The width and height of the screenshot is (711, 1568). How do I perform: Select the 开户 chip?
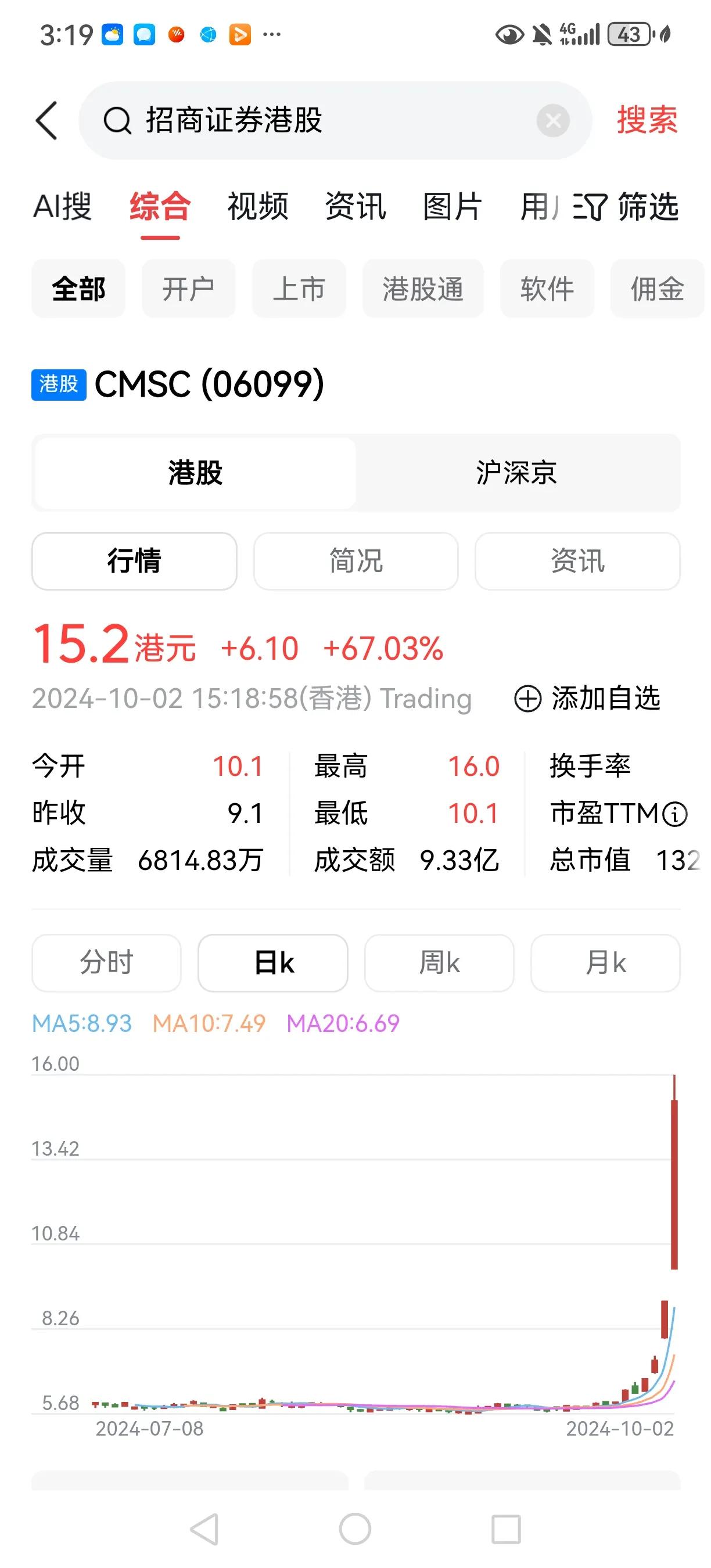coord(188,289)
